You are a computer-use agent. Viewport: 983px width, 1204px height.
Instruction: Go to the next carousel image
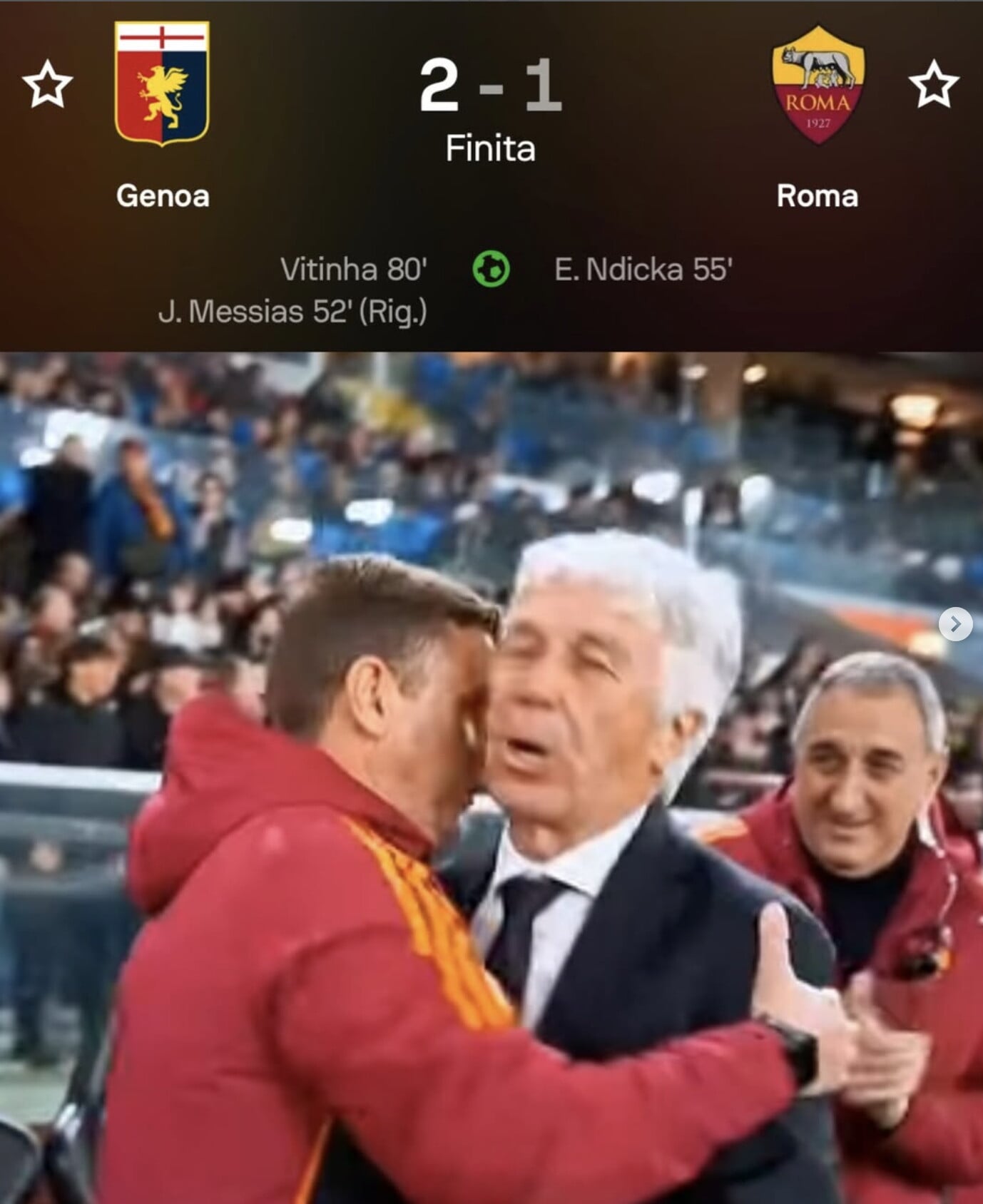pyautogui.click(x=955, y=624)
